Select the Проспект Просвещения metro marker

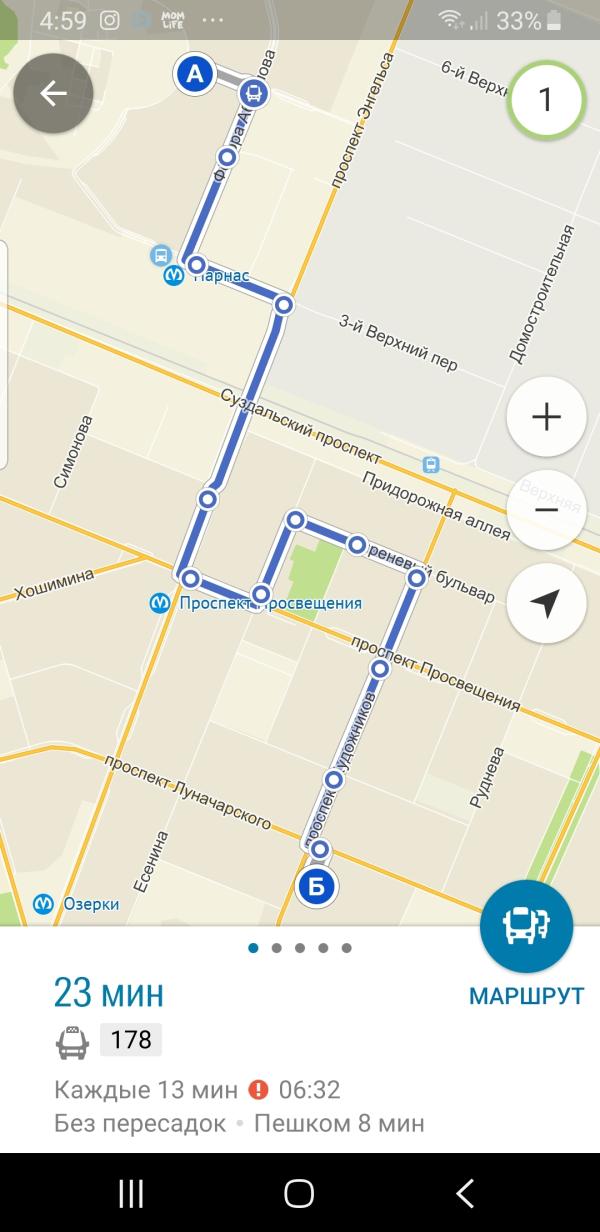pyautogui.click(x=159, y=603)
